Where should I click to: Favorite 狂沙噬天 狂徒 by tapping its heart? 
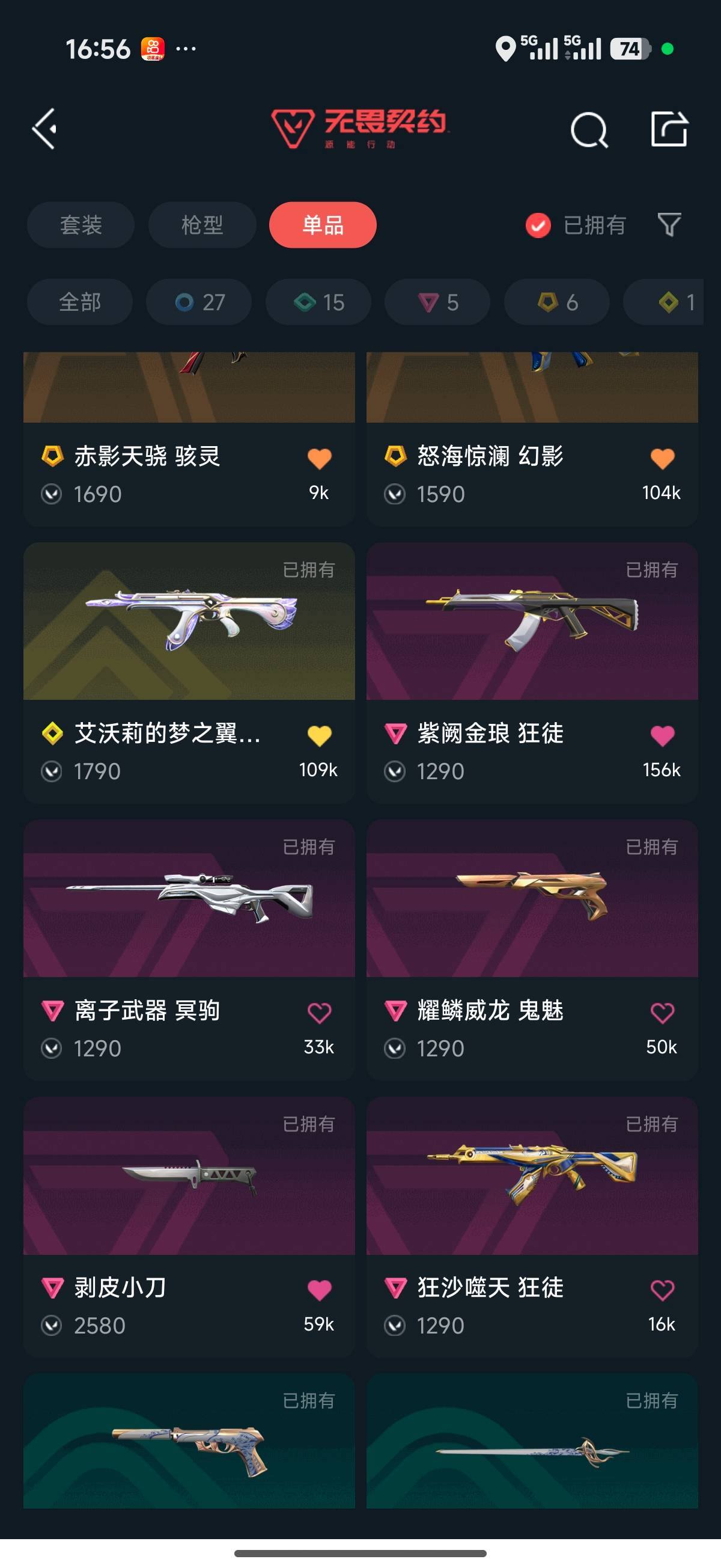[x=663, y=1289]
